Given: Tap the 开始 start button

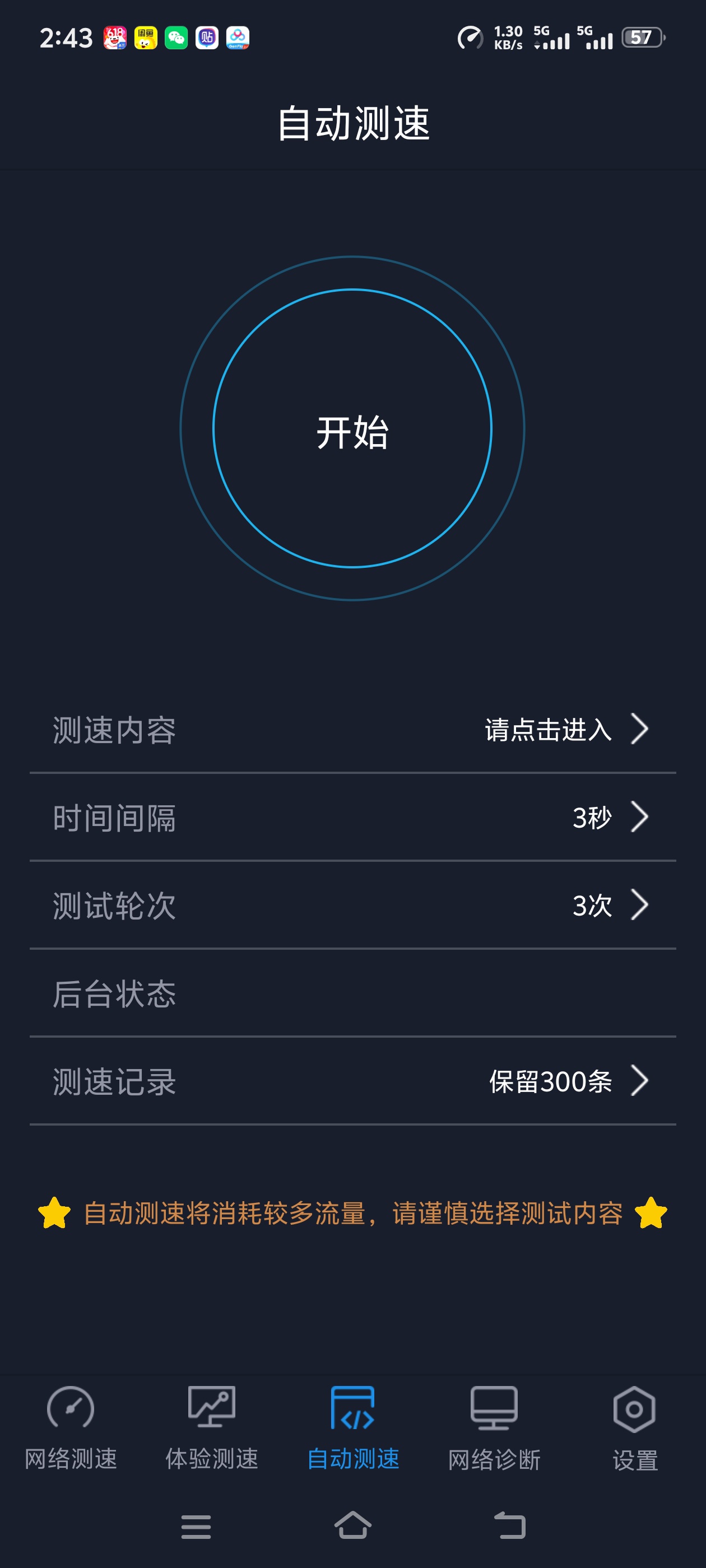Looking at the screenshot, I should click(352, 428).
